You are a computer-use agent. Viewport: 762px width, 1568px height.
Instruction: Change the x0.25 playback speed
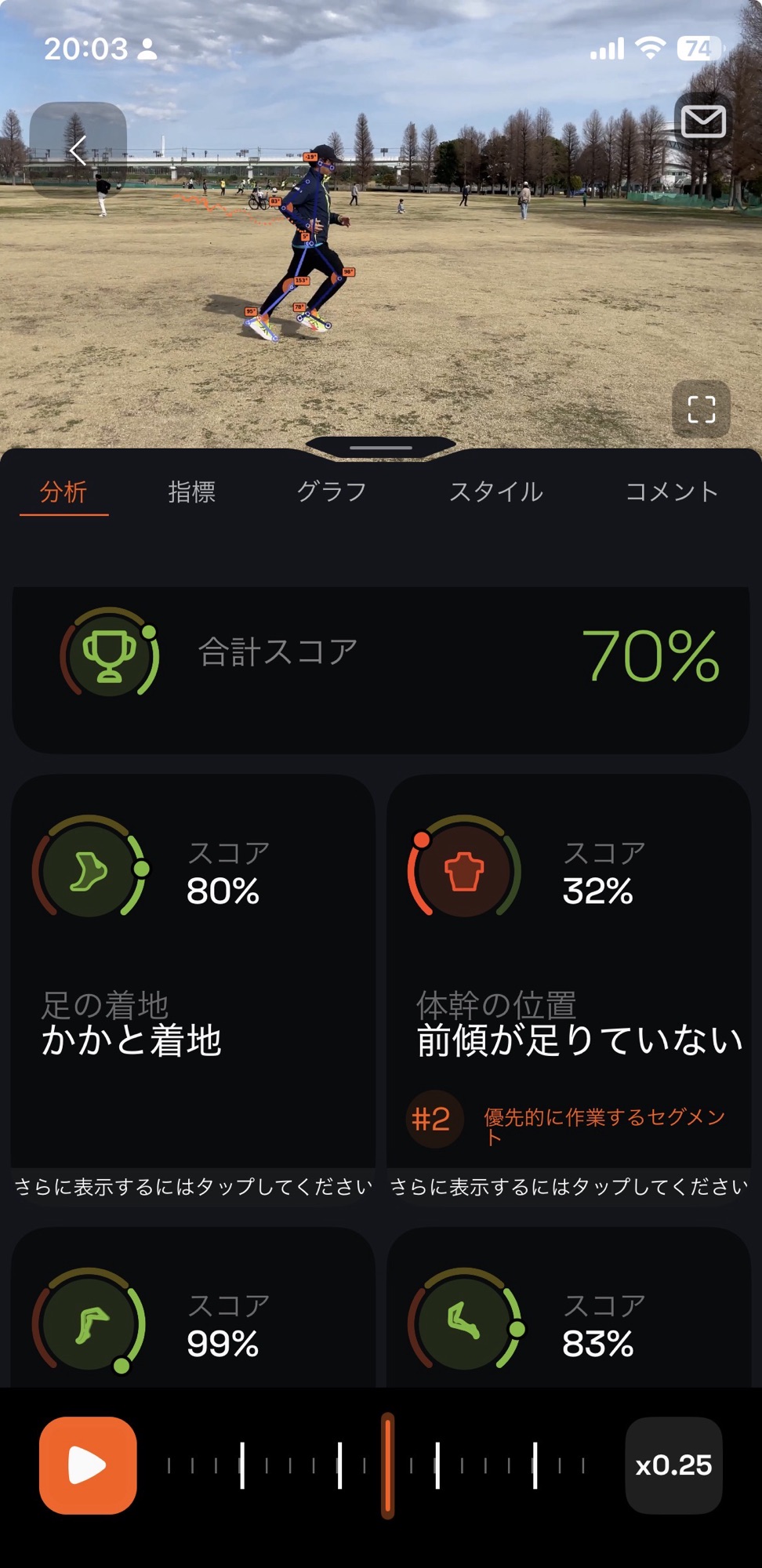pyautogui.click(x=673, y=1465)
